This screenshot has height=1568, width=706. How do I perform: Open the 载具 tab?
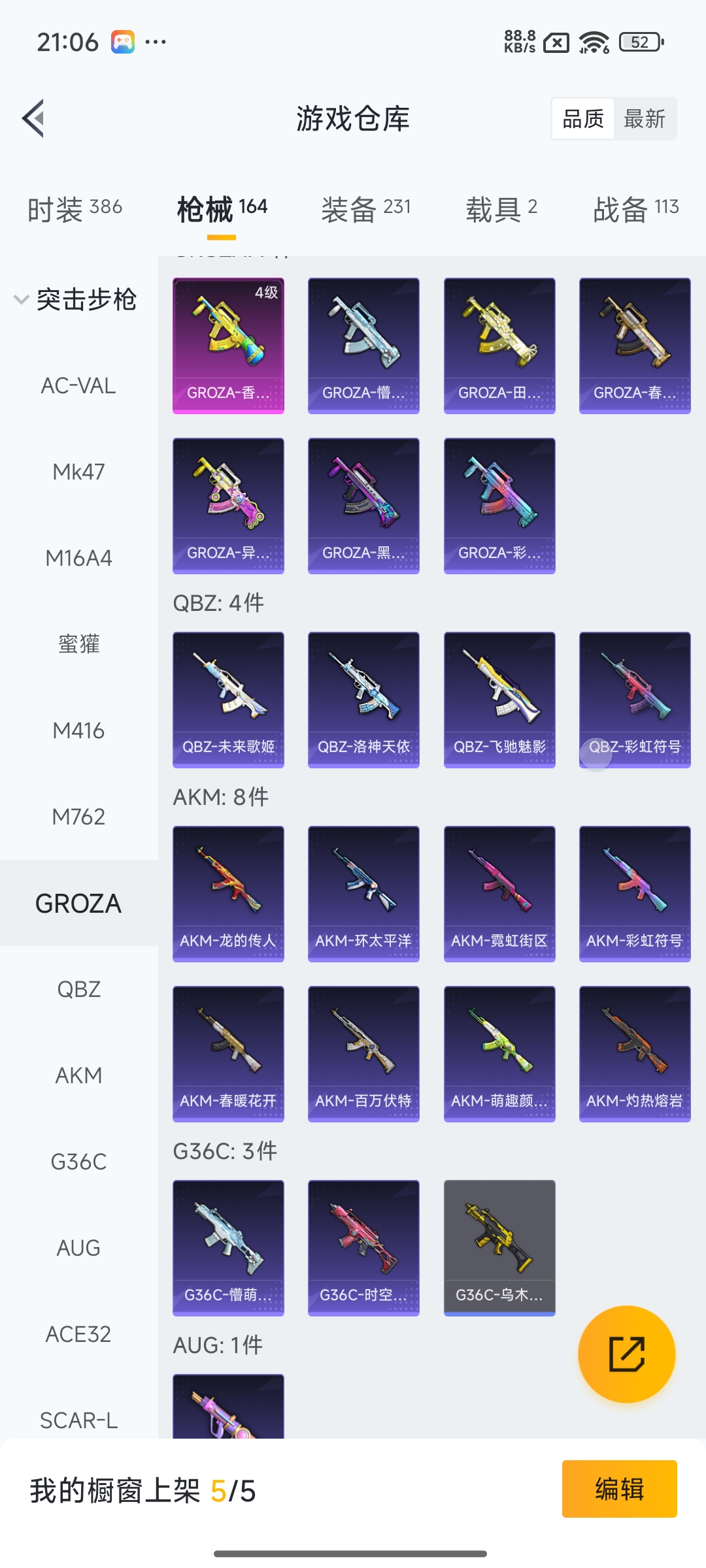point(501,209)
